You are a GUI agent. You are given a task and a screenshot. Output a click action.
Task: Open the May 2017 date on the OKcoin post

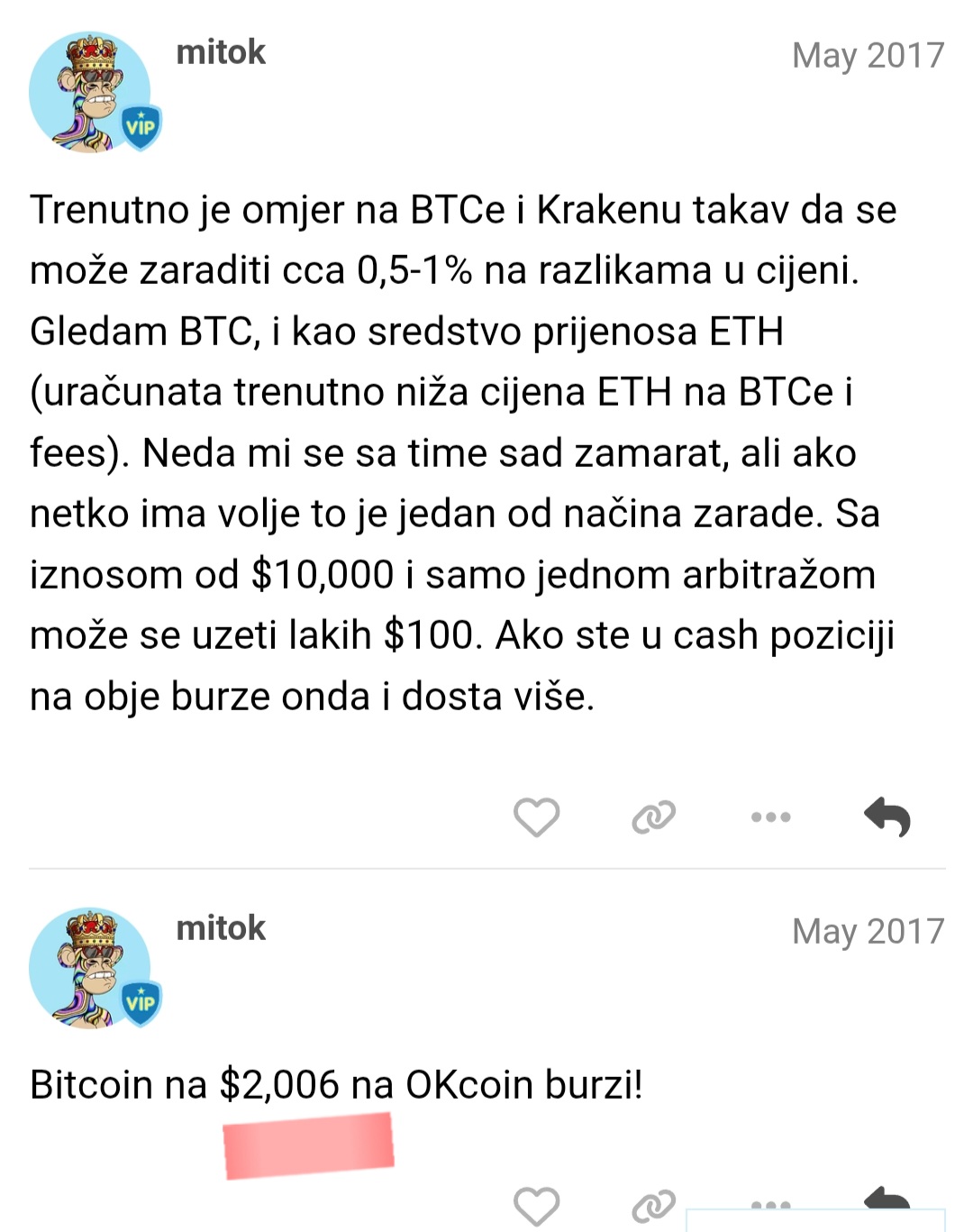868,932
